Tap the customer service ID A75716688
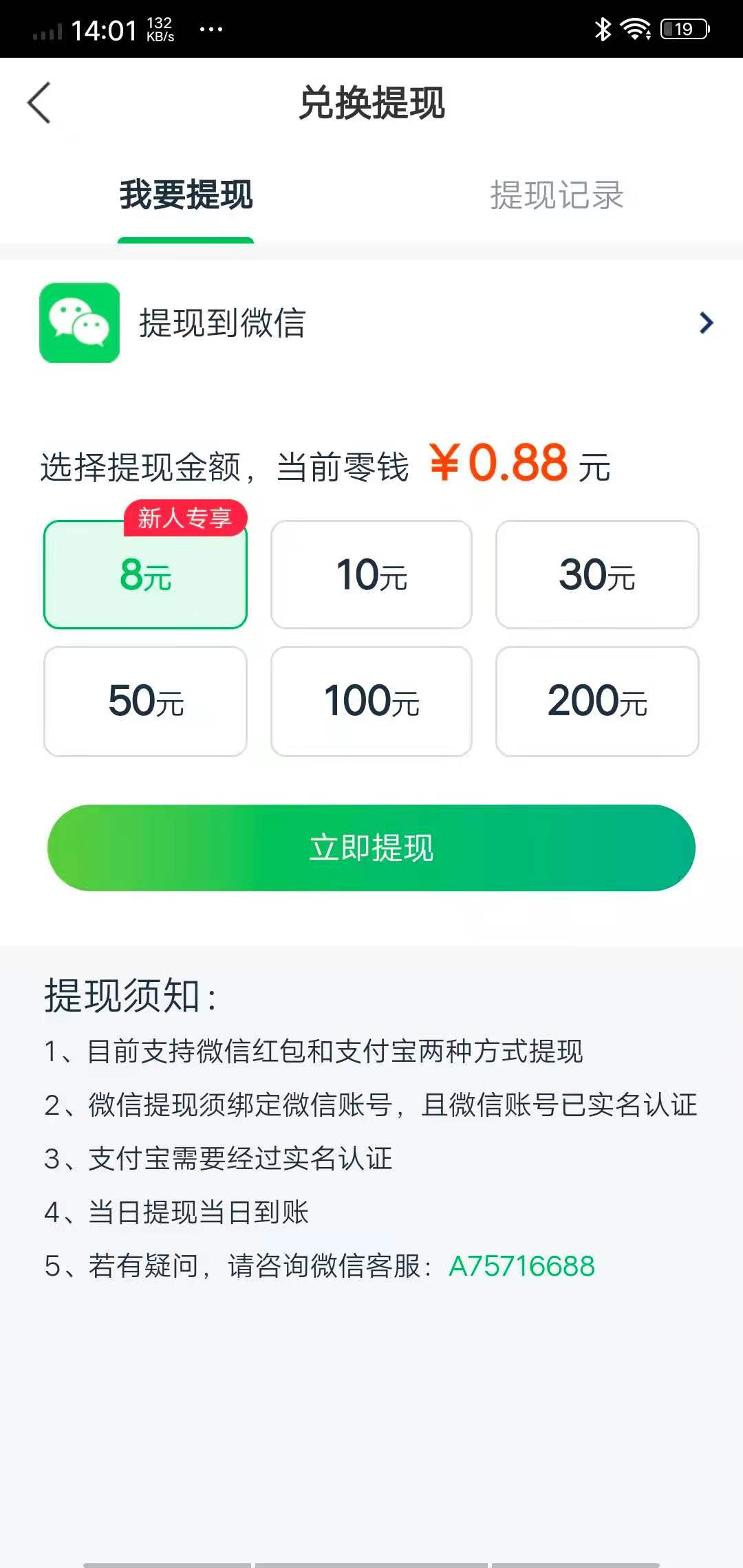This screenshot has width=743, height=1568. [523, 1265]
